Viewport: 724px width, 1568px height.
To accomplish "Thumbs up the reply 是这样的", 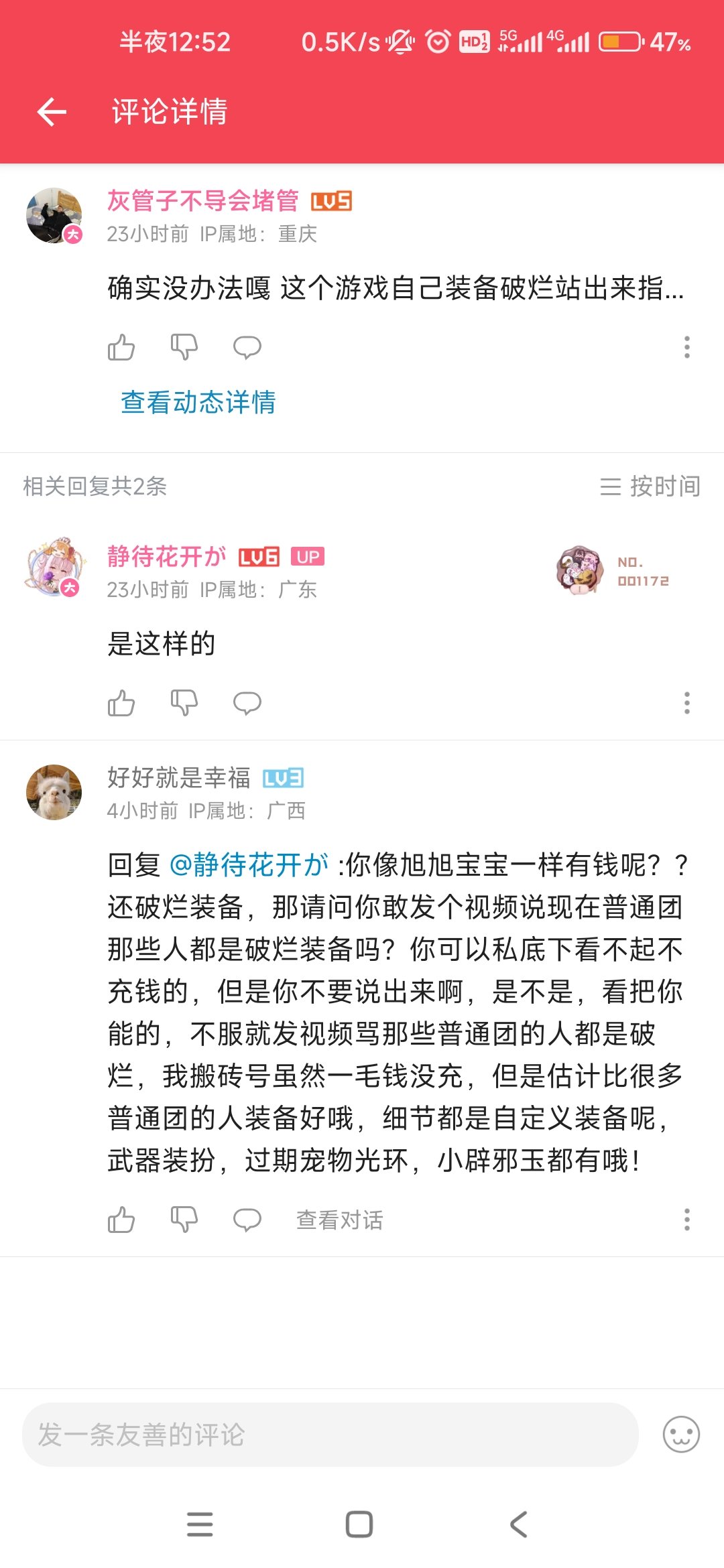I will click(x=122, y=703).
